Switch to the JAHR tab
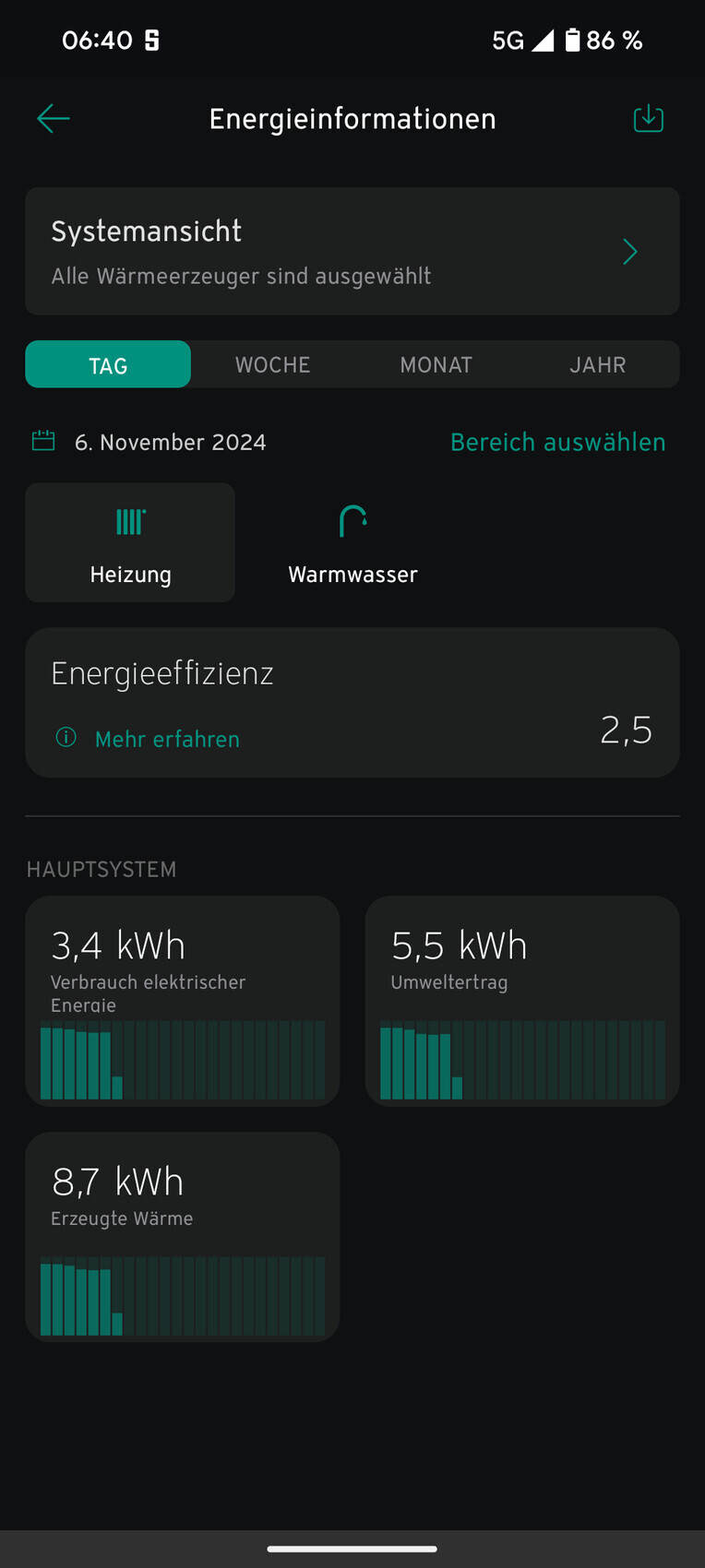Screen dimensions: 705x1568 pos(597,365)
